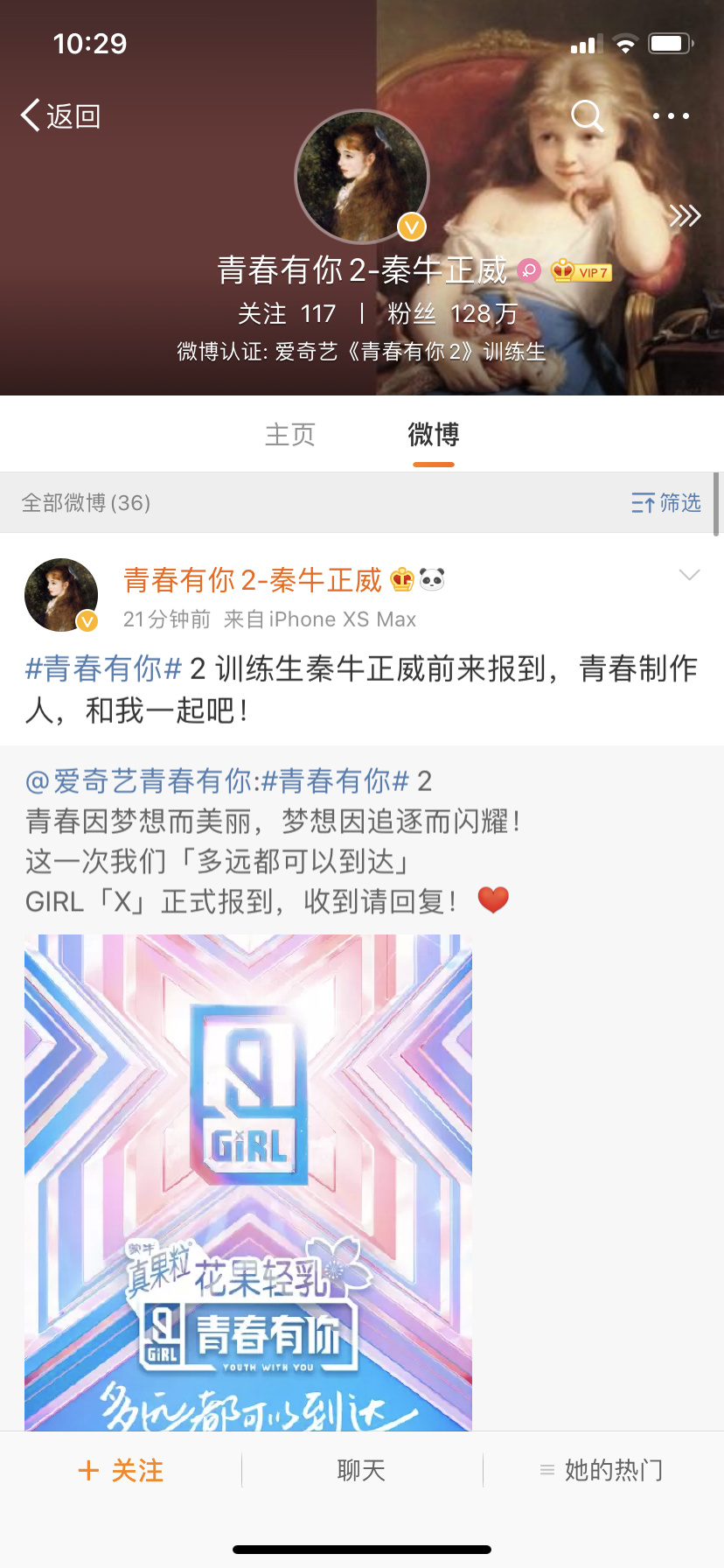724x1568 pixels.
Task: Tap the double-chevron arrow on the cover
Action: click(x=685, y=215)
